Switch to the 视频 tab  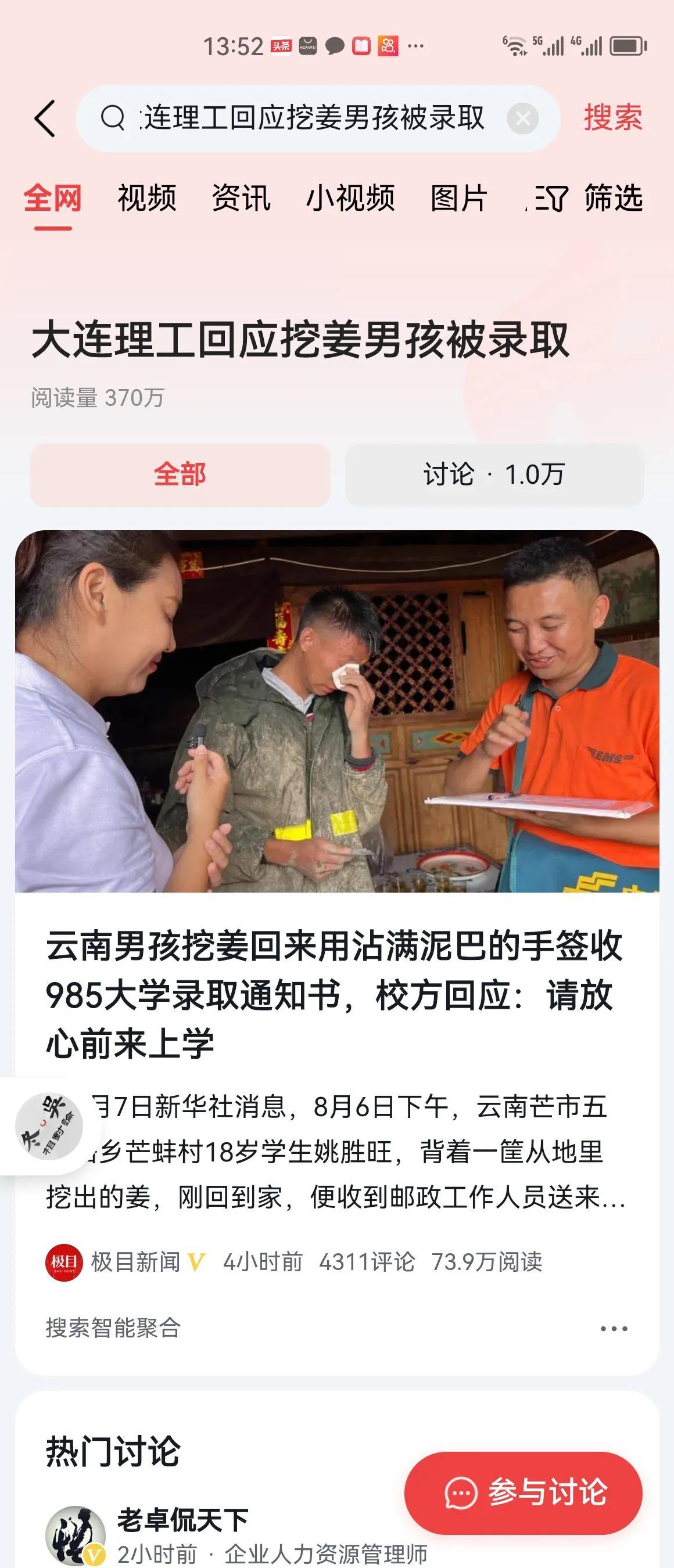click(147, 199)
